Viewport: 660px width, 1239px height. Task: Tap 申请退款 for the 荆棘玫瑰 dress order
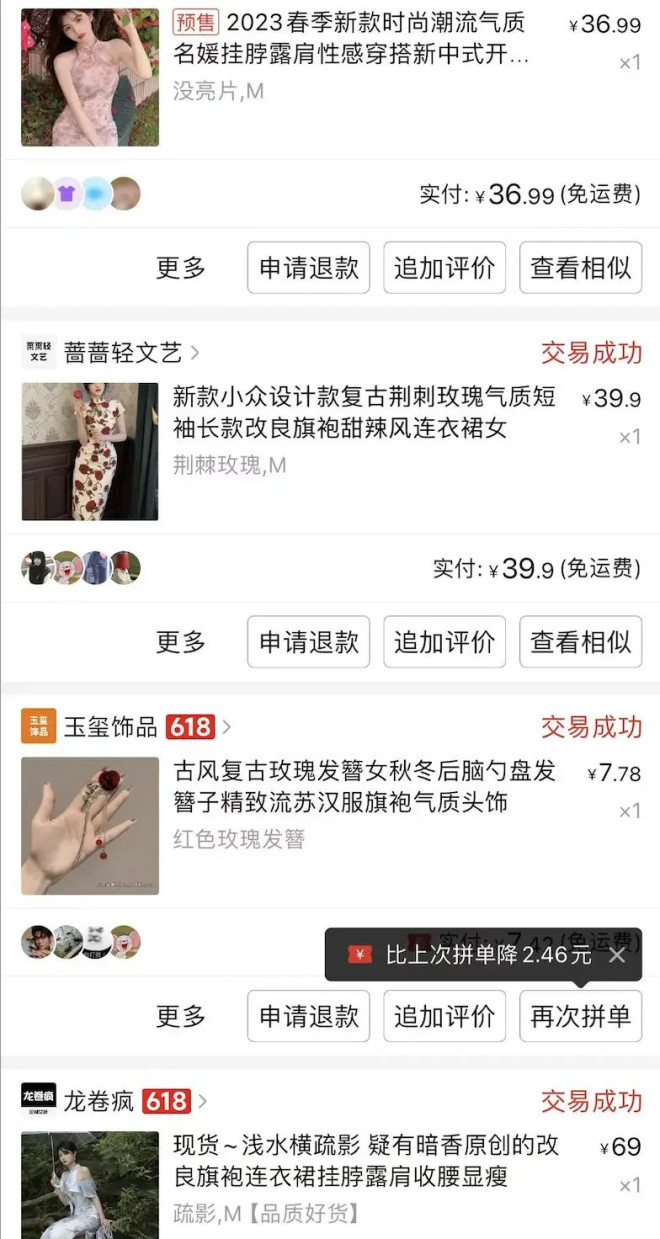point(308,642)
